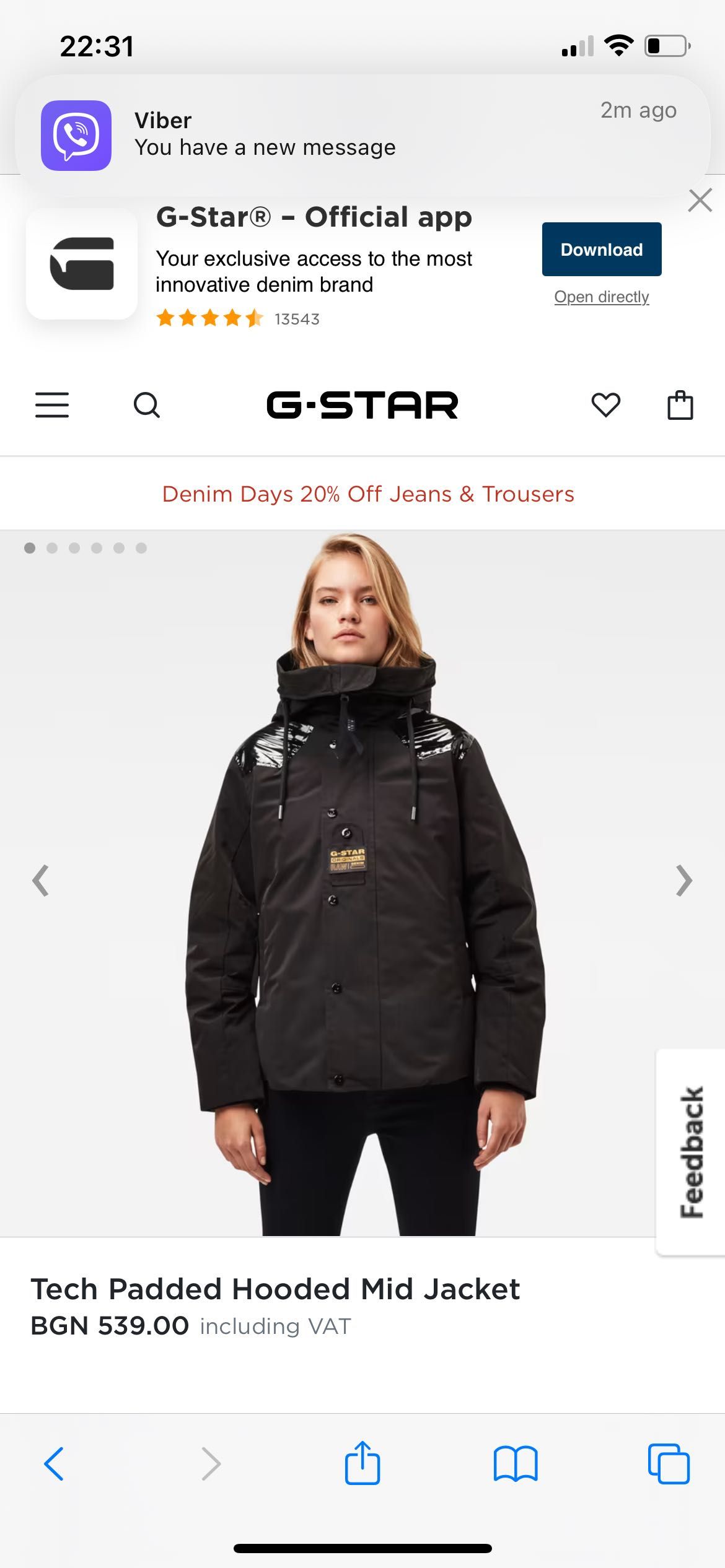Viewport: 725px width, 1568px height.
Task: Open Safari bookmarks
Action: tap(516, 1464)
